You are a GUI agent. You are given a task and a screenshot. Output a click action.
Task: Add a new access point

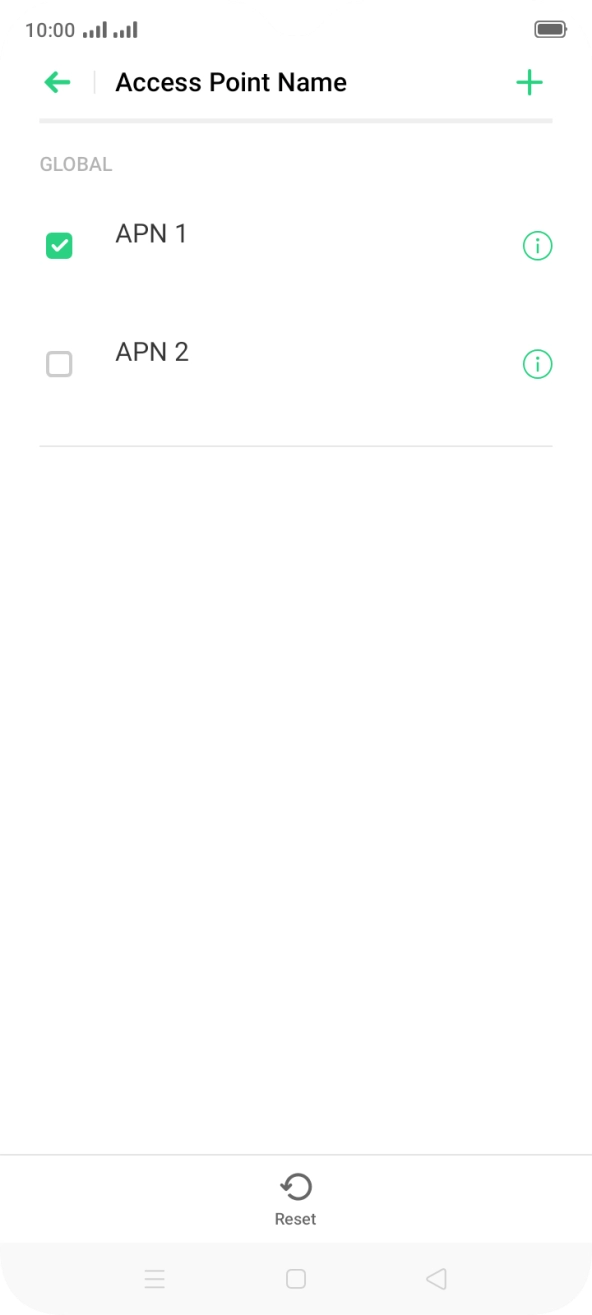529,82
